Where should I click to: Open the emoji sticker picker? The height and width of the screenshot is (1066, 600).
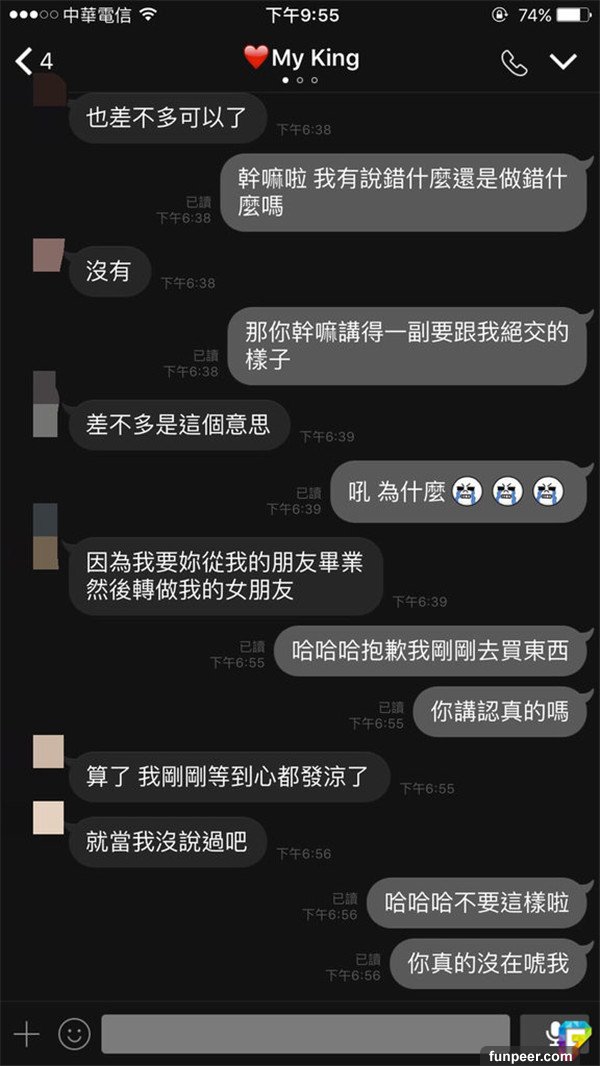(x=74, y=1034)
